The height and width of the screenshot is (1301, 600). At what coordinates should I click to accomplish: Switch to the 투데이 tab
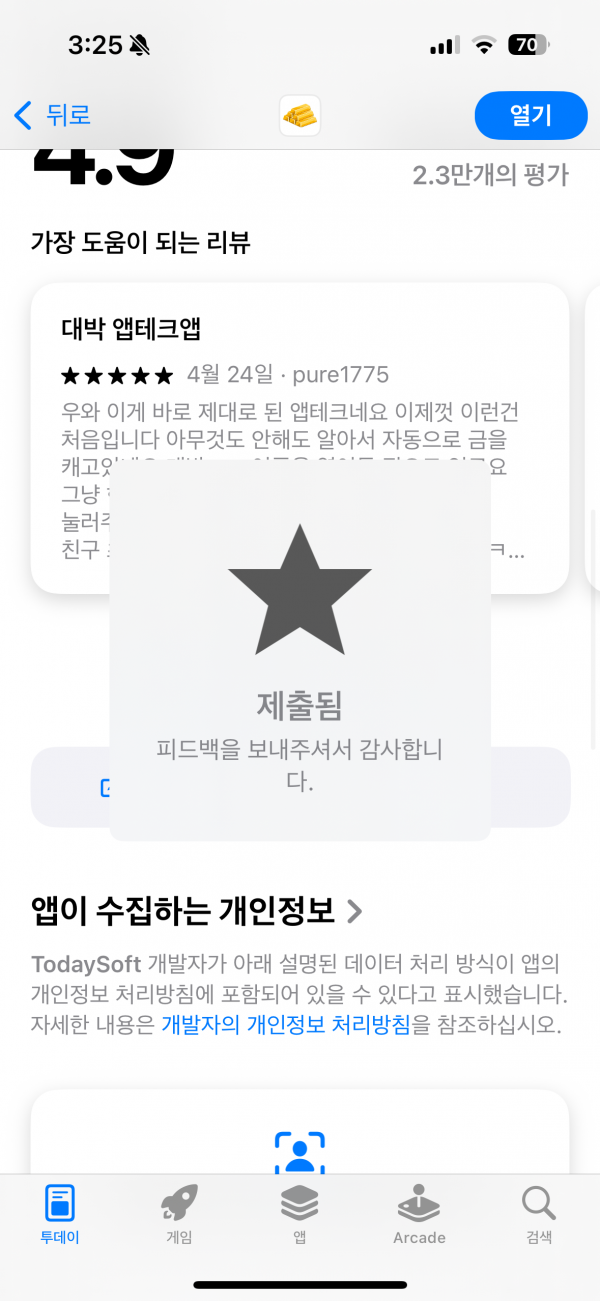(x=60, y=1214)
